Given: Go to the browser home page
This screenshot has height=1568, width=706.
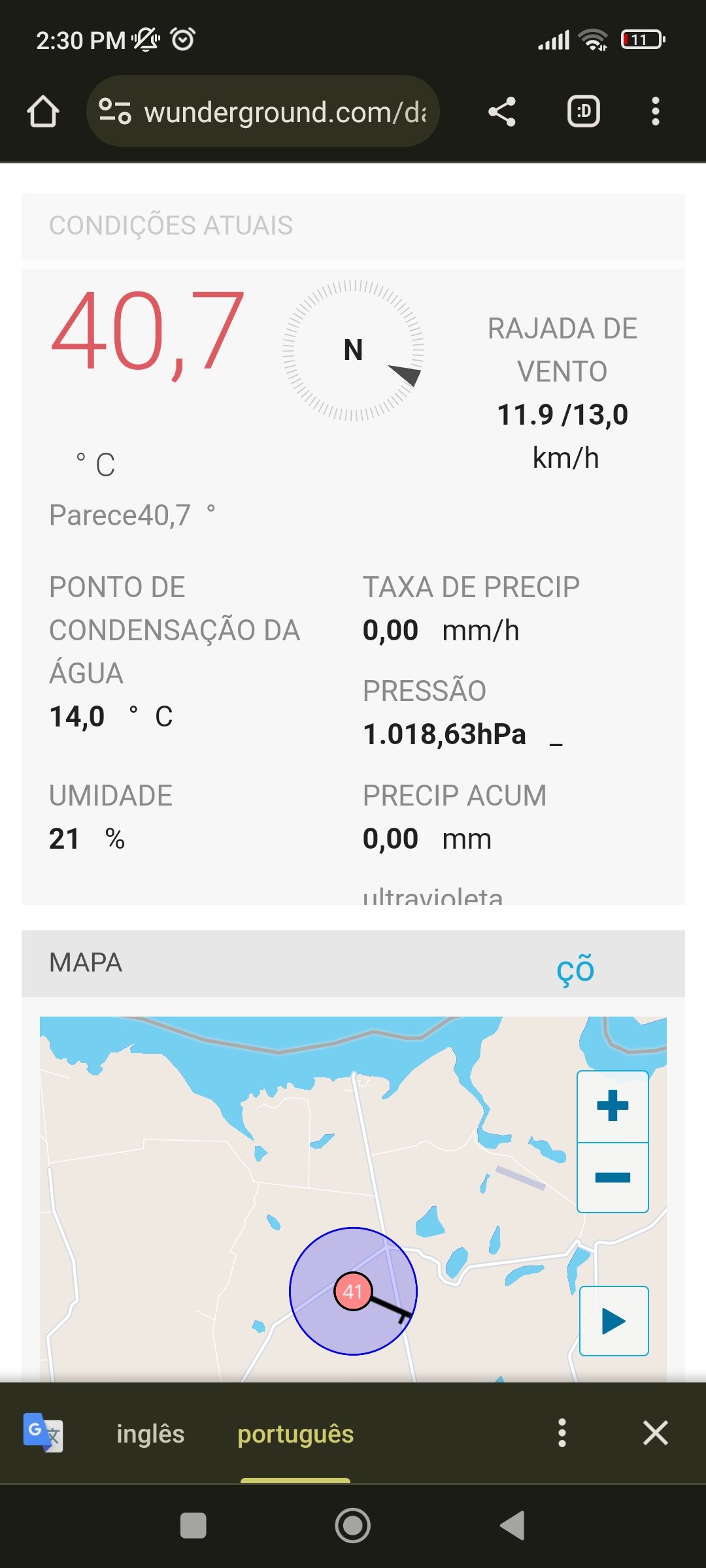Looking at the screenshot, I should [43, 111].
